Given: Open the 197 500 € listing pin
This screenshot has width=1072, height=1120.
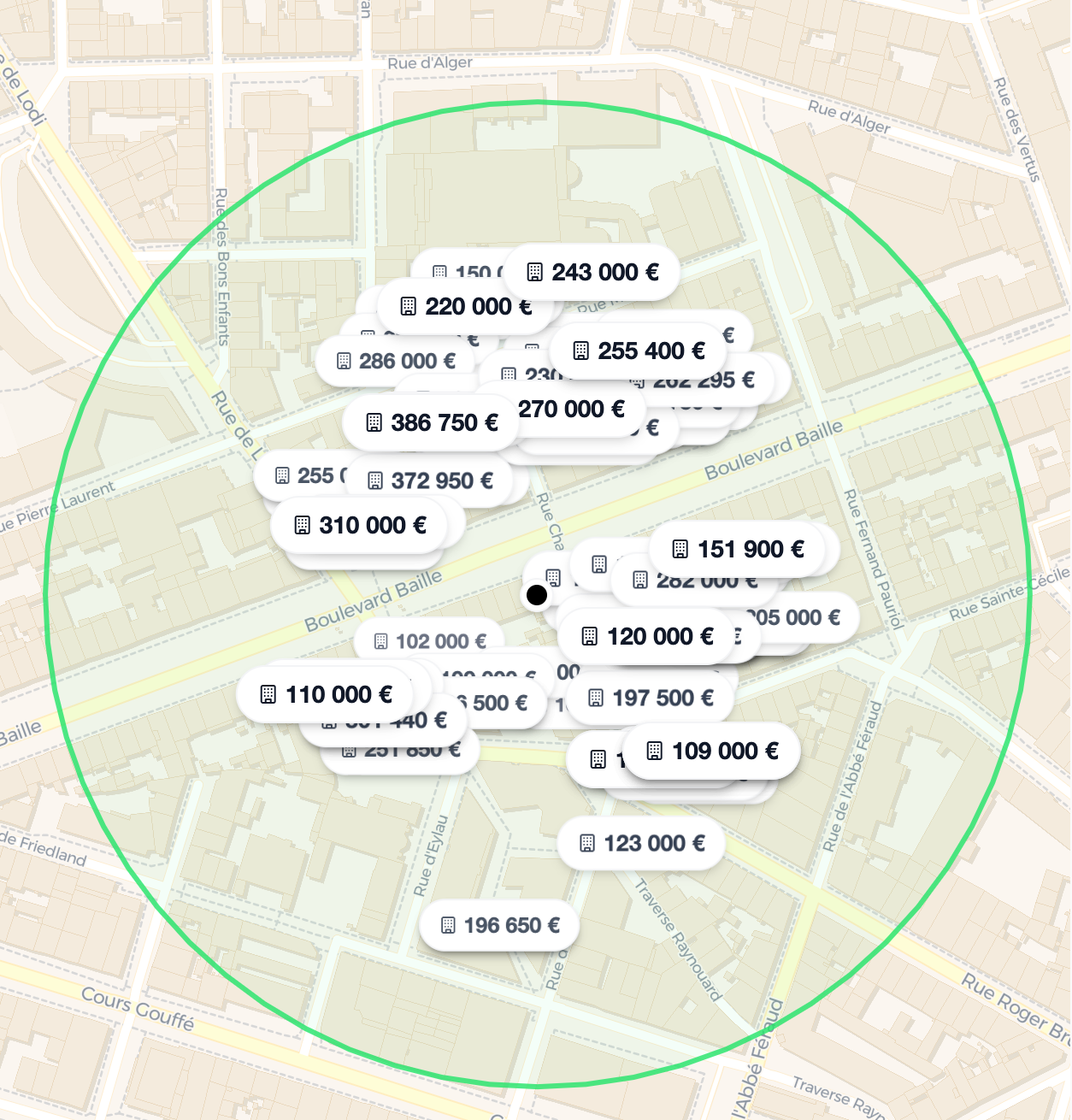Looking at the screenshot, I should 651,699.
